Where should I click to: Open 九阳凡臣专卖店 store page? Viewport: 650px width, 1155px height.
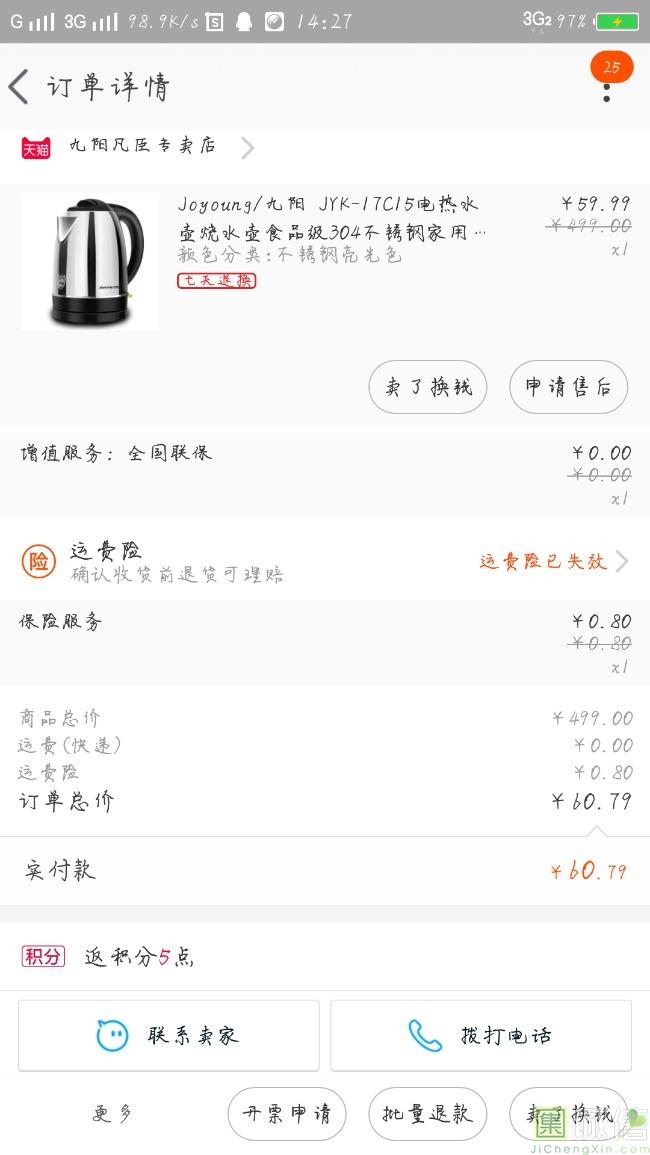tap(140, 147)
